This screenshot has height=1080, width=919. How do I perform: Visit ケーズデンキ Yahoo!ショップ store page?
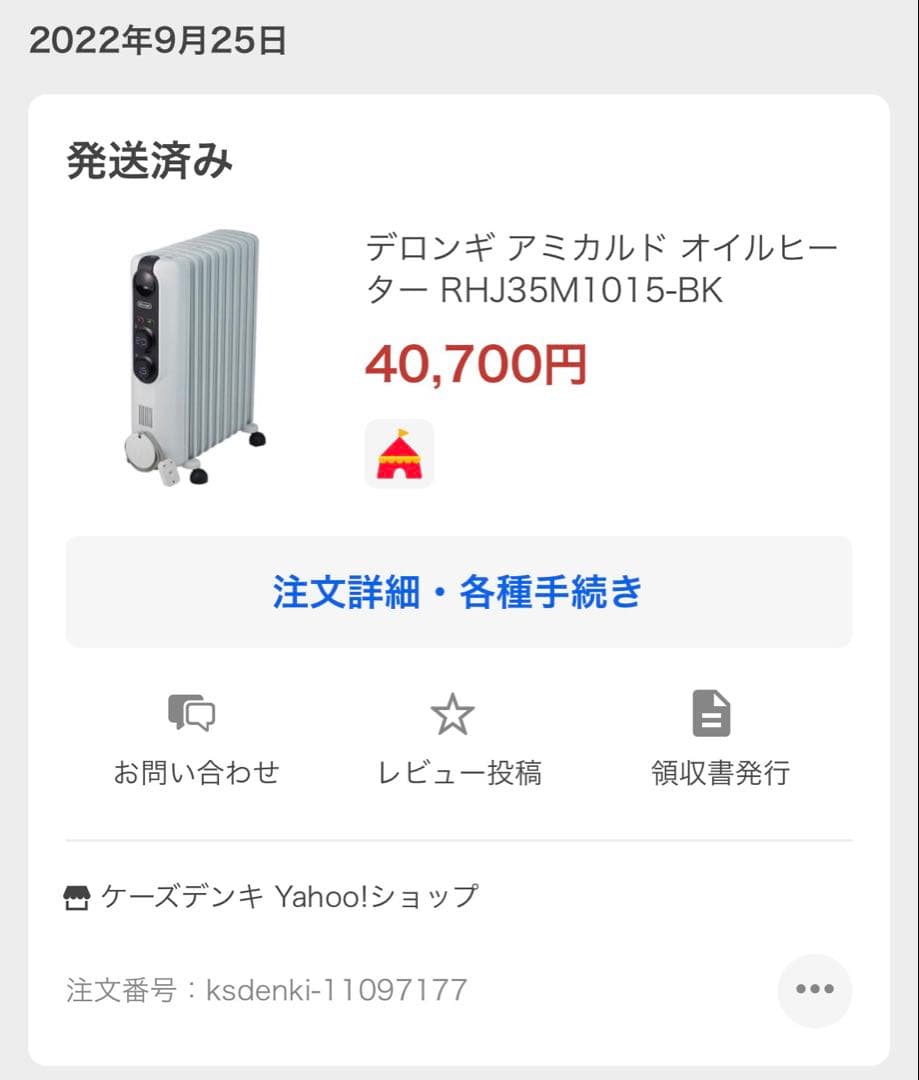click(287, 895)
